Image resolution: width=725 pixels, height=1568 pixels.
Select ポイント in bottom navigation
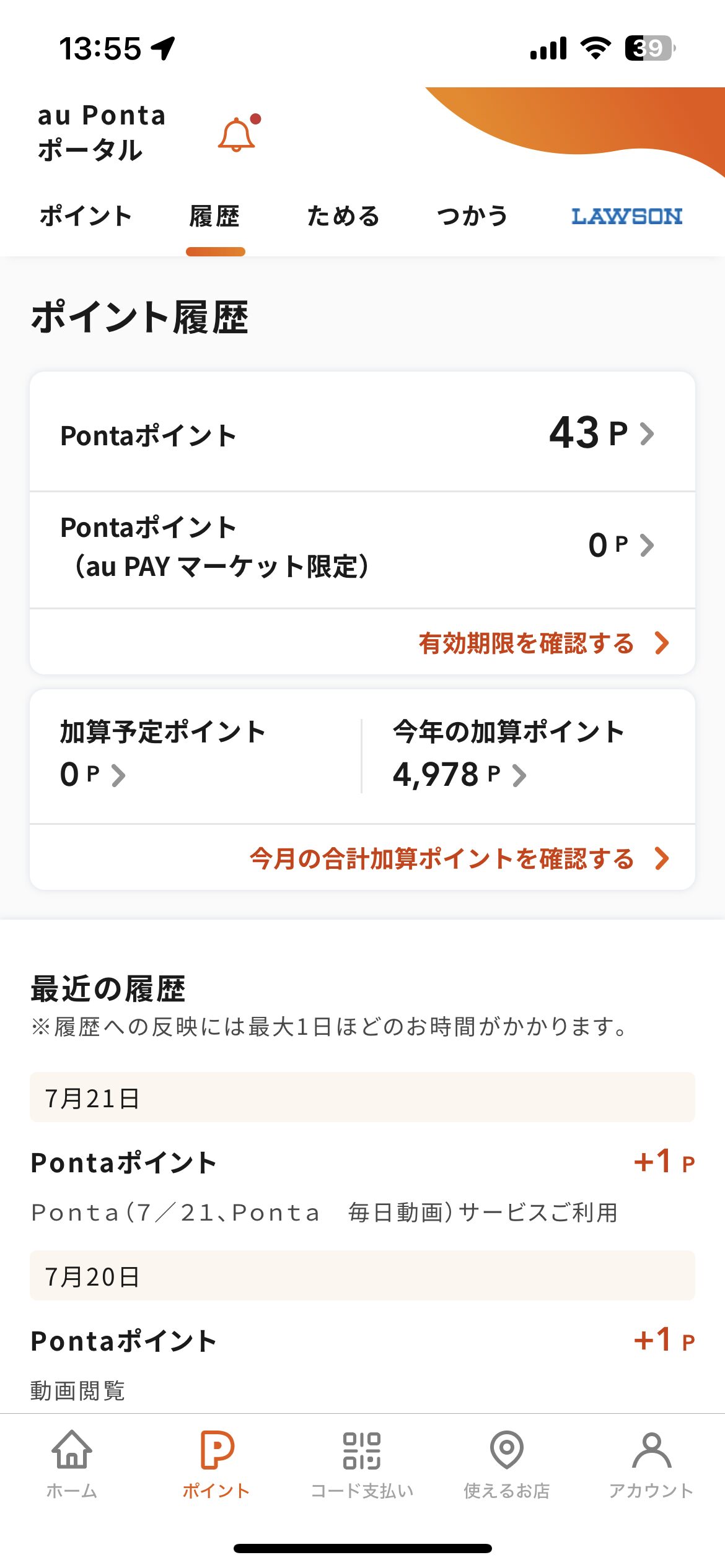pyautogui.click(x=216, y=1464)
